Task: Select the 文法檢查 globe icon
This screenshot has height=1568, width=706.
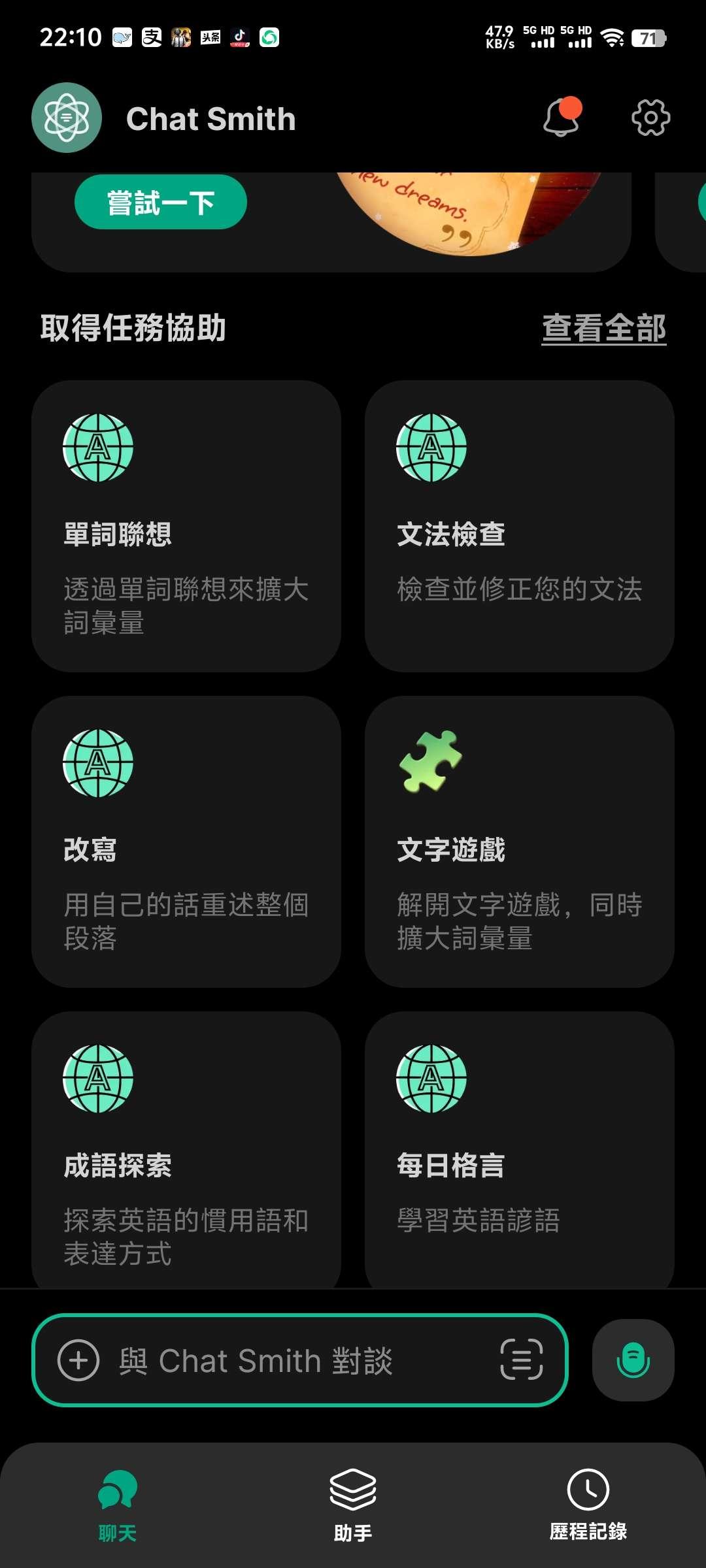Action: coord(431,447)
